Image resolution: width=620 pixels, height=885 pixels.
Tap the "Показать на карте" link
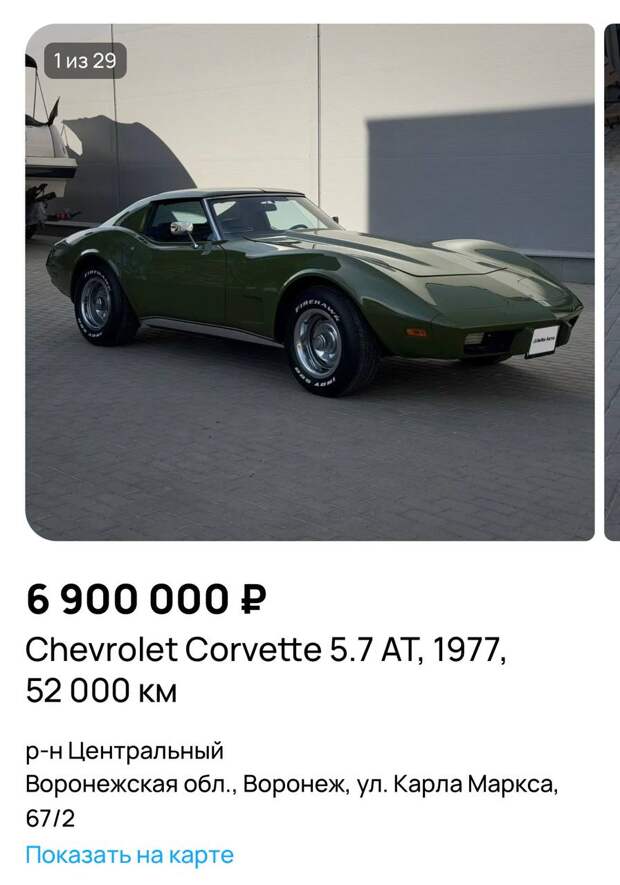pyautogui.click(x=129, y=855)
